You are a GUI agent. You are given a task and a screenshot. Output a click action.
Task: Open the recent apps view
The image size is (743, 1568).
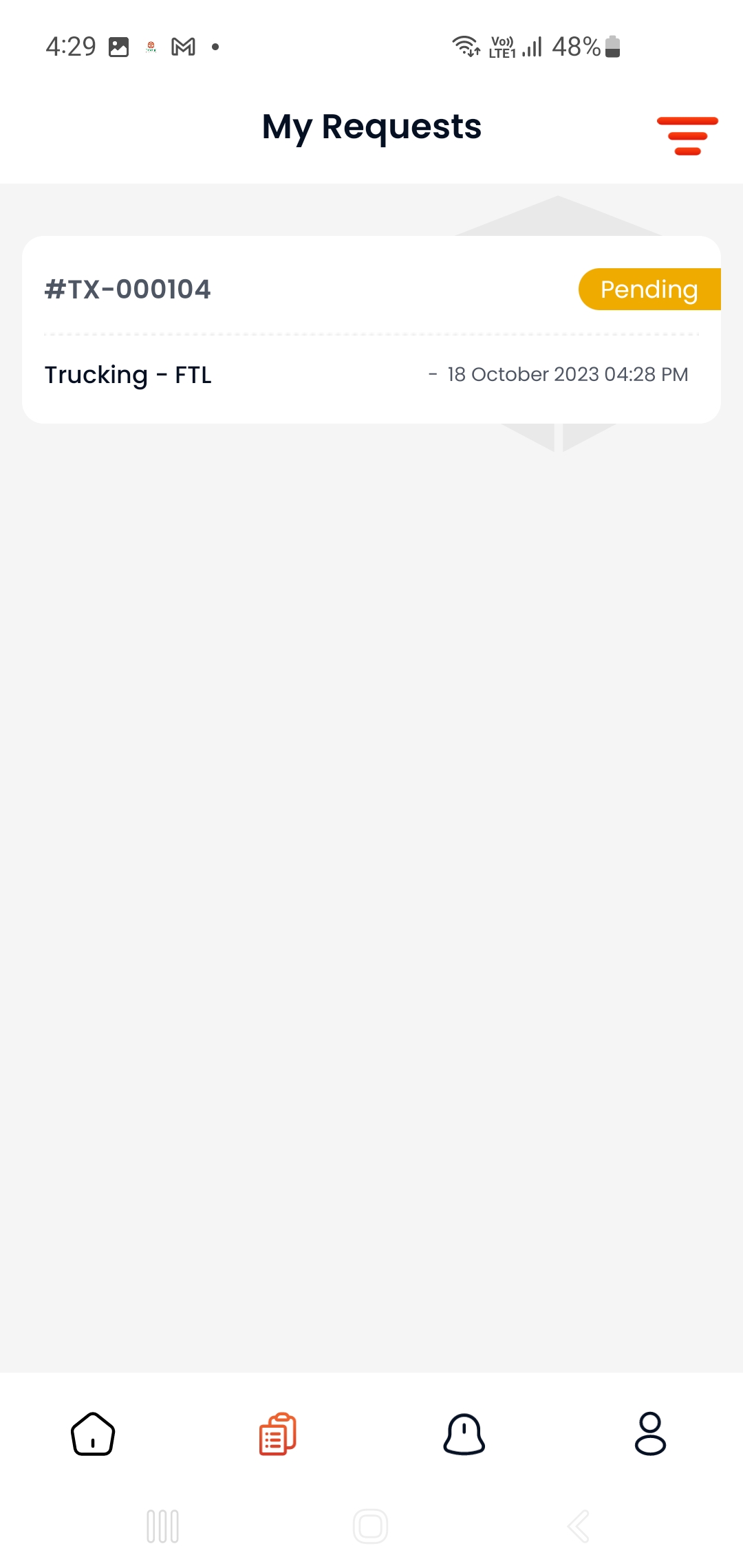163,1527
